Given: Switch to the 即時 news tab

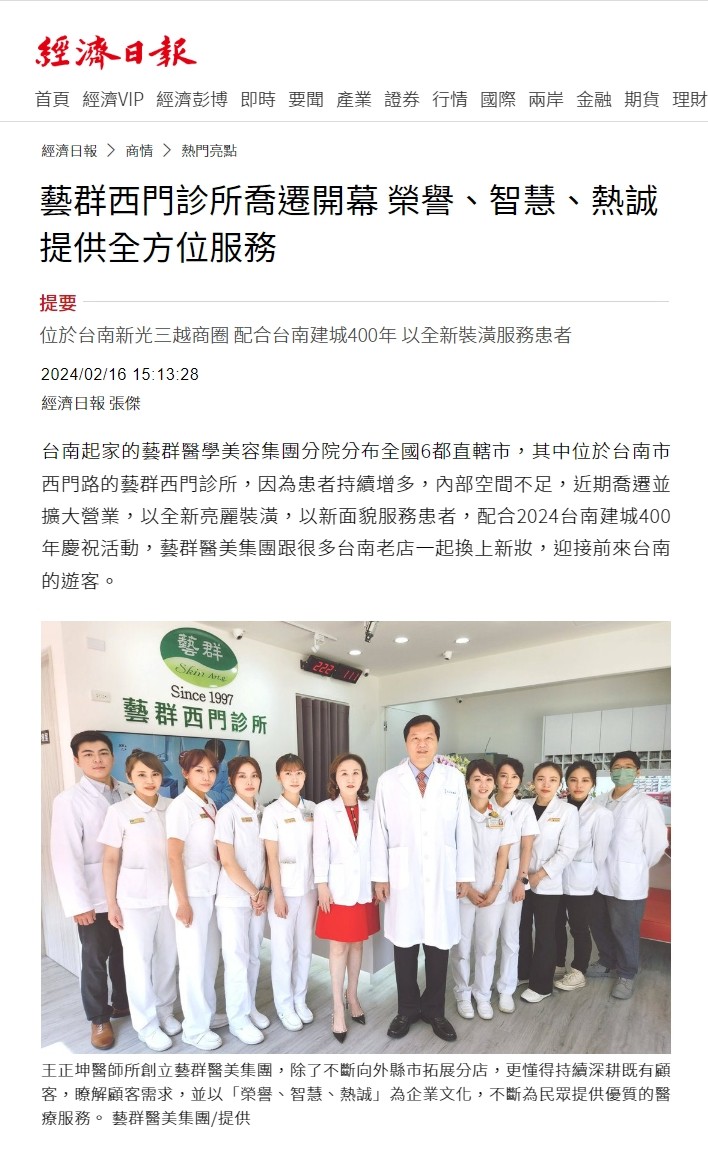Looking at the screenshot, I should (x=257, y=99).
